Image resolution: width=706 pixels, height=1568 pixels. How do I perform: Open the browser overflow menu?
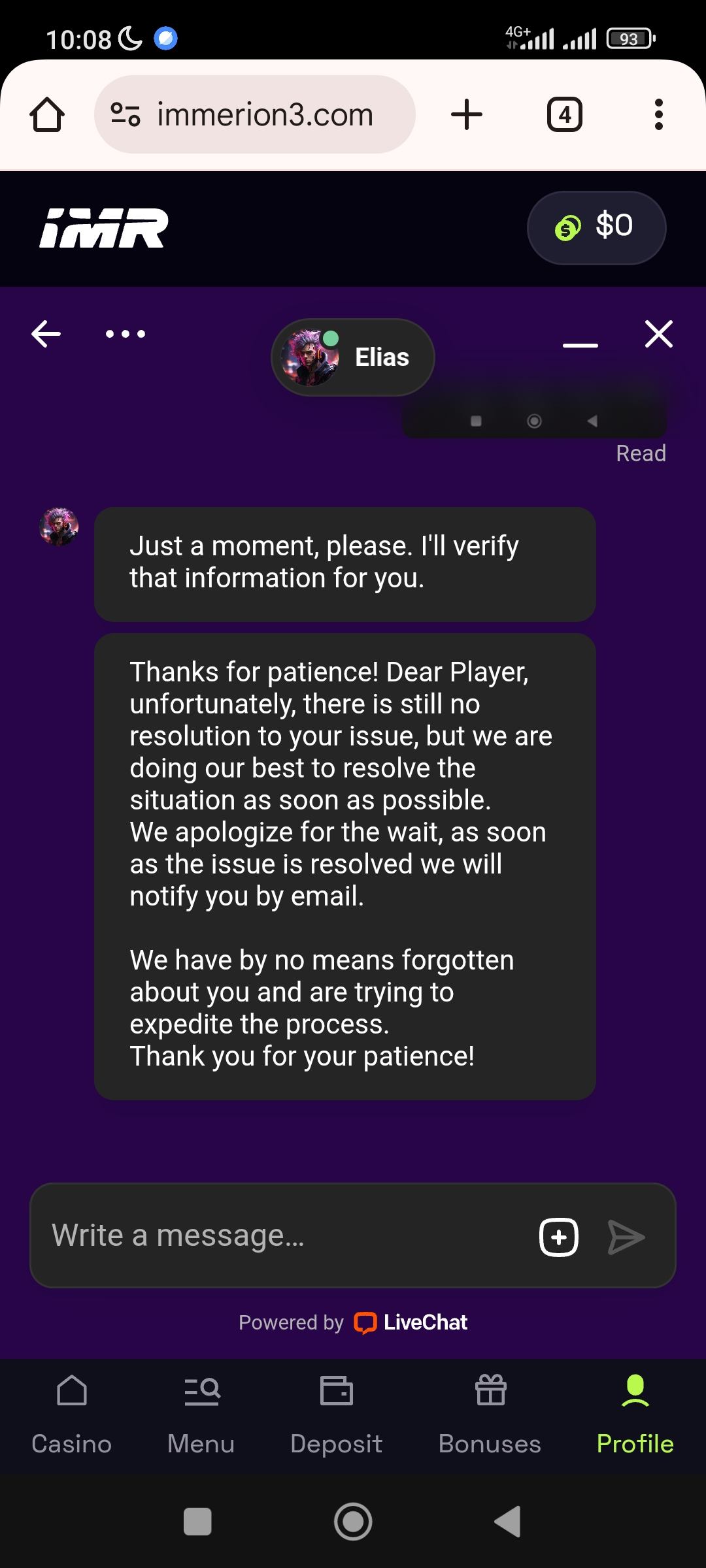(658, 115)
